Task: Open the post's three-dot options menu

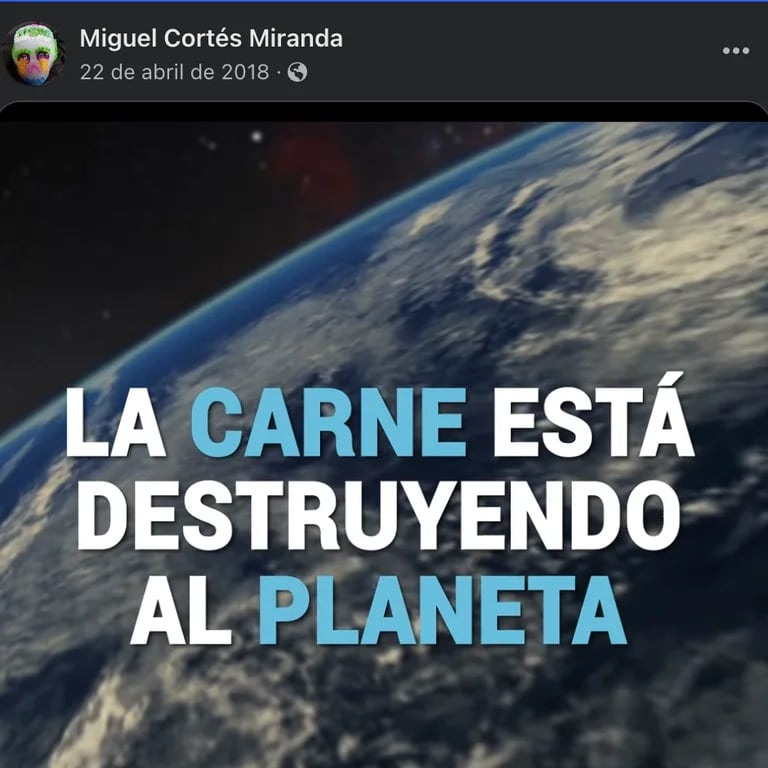Action: (x=735, y=51)
